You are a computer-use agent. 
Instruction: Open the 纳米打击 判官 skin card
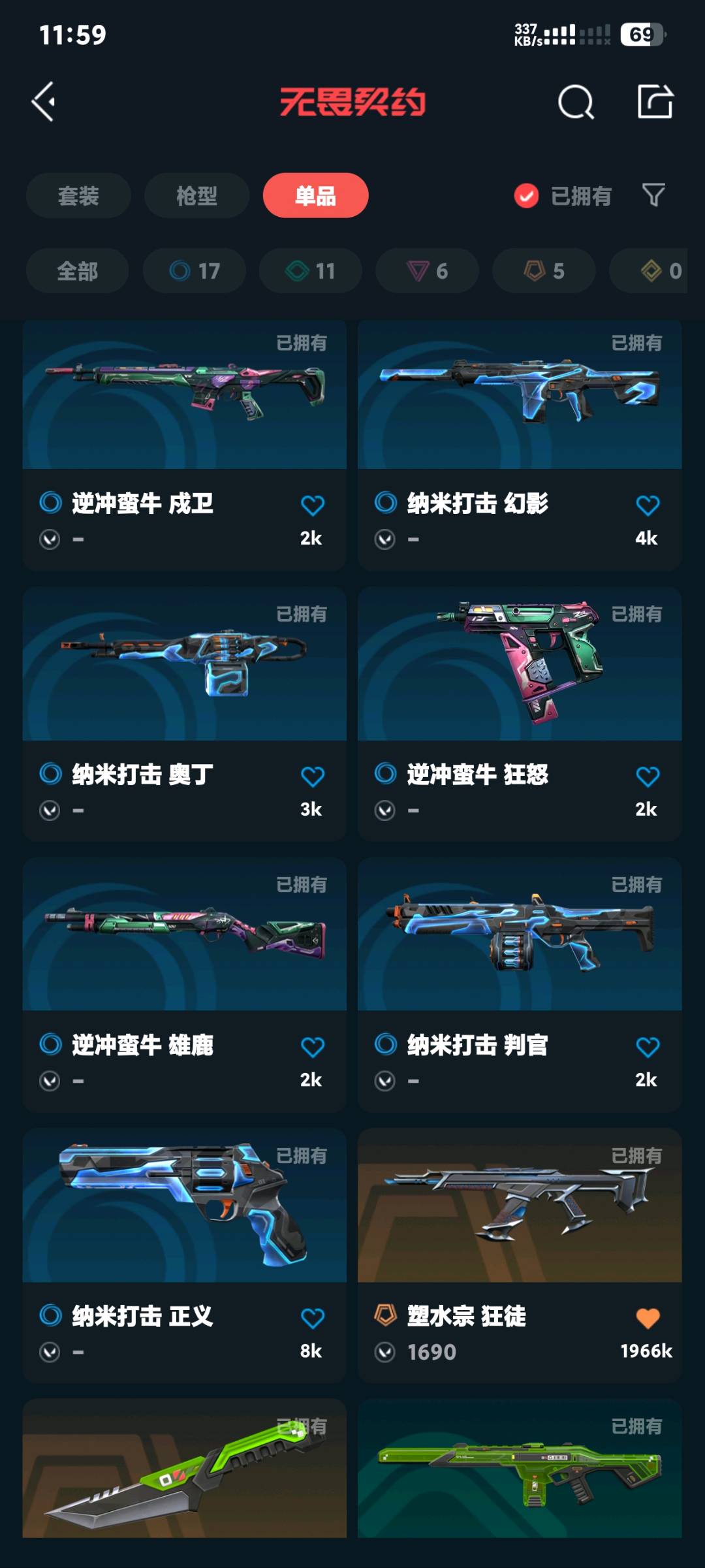[x=520, y=985]
